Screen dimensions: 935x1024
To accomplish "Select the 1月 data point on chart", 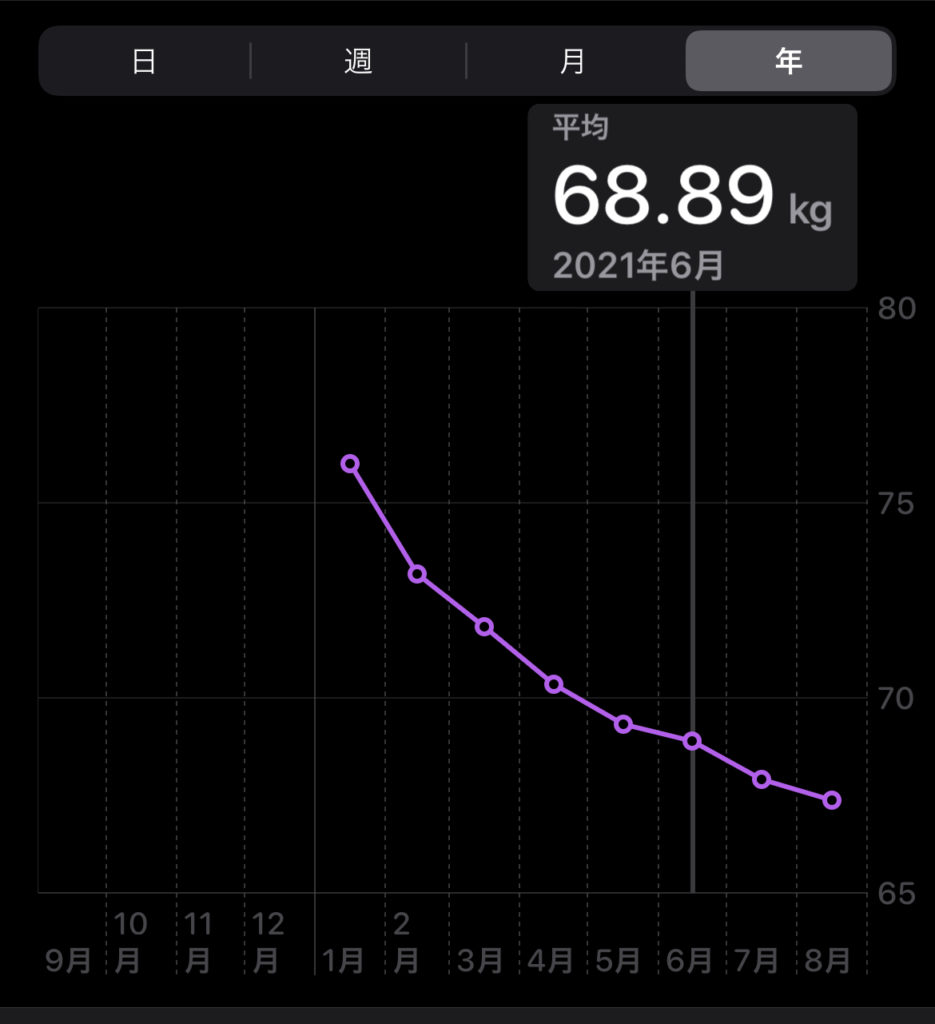I will [350, 464].
